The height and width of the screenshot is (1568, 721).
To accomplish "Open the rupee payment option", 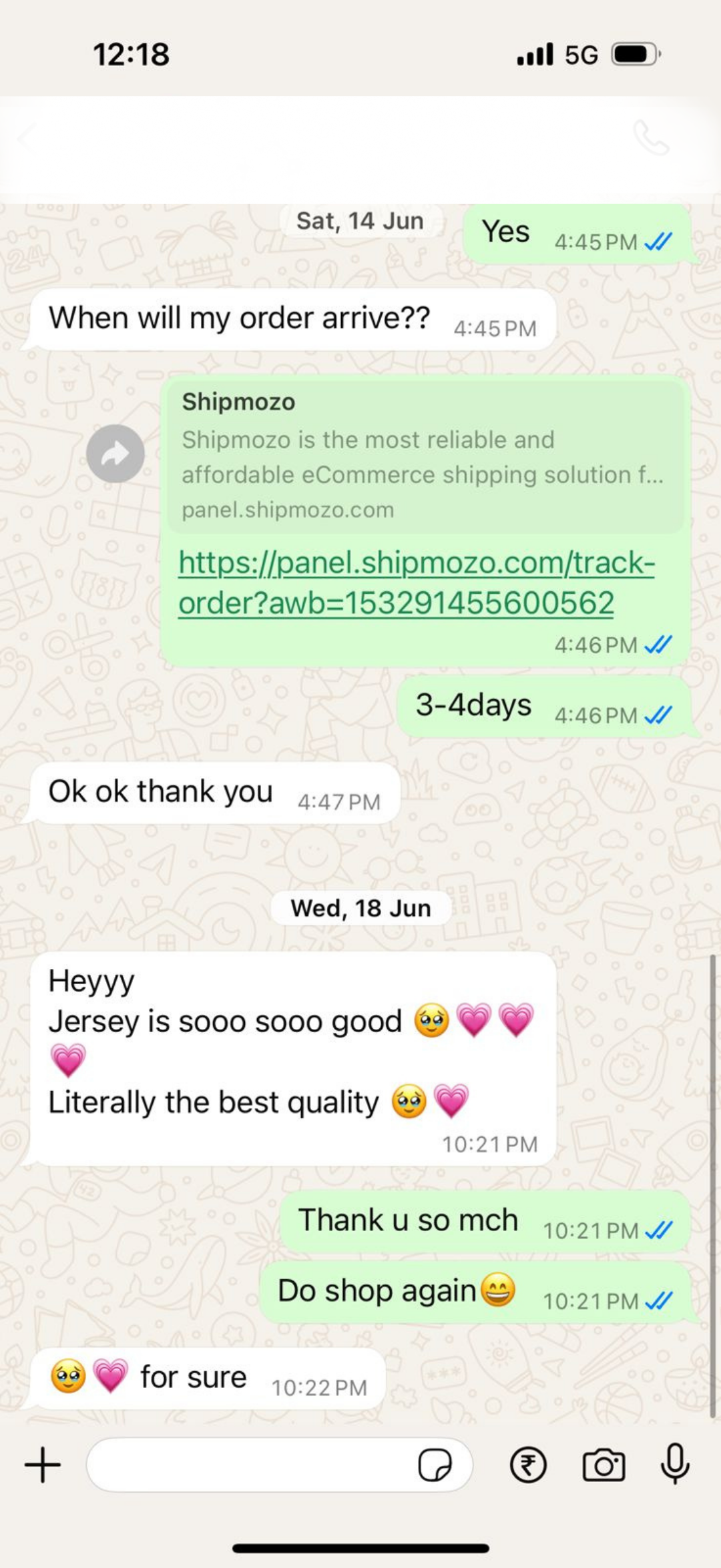I will pos(528,1465).
